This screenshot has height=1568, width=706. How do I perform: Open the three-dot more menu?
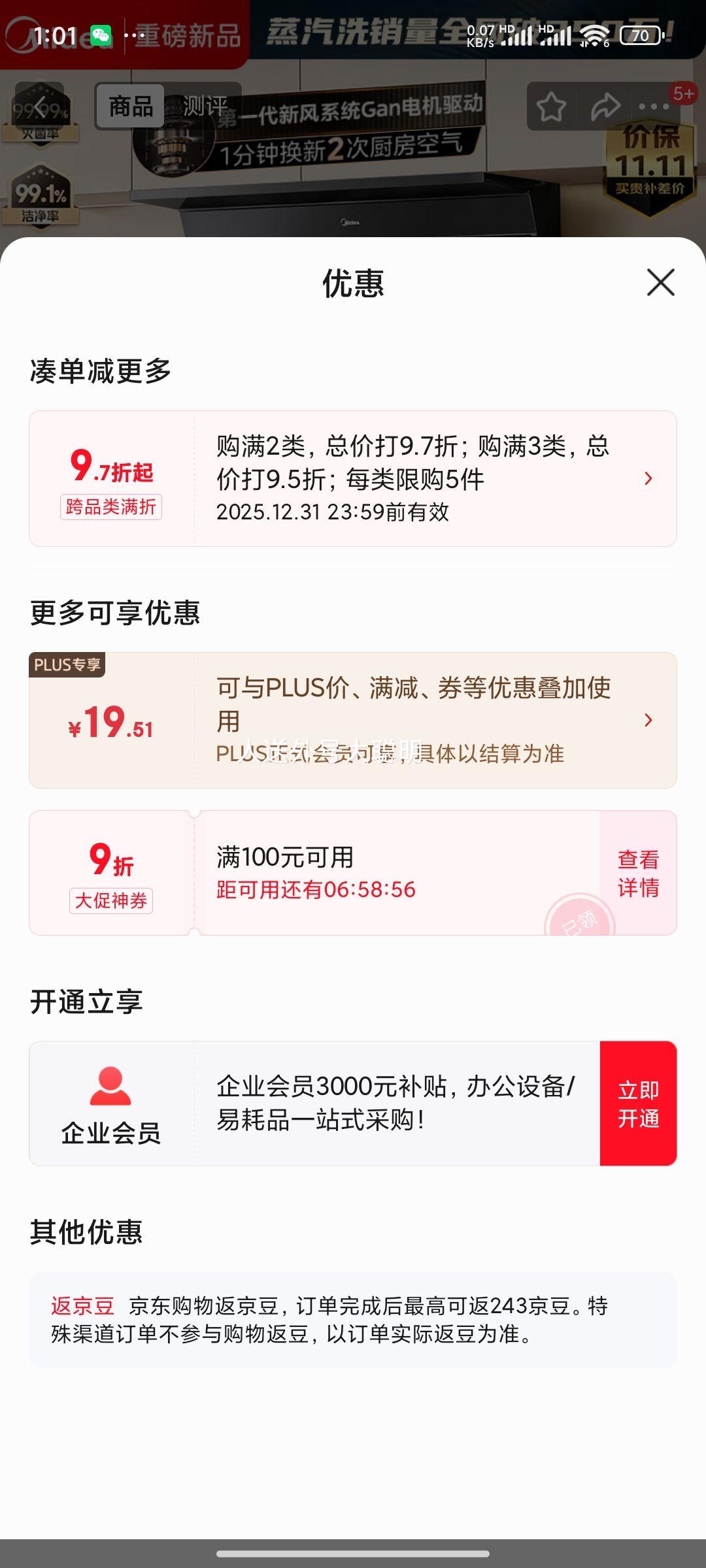(x=654, y=106)
